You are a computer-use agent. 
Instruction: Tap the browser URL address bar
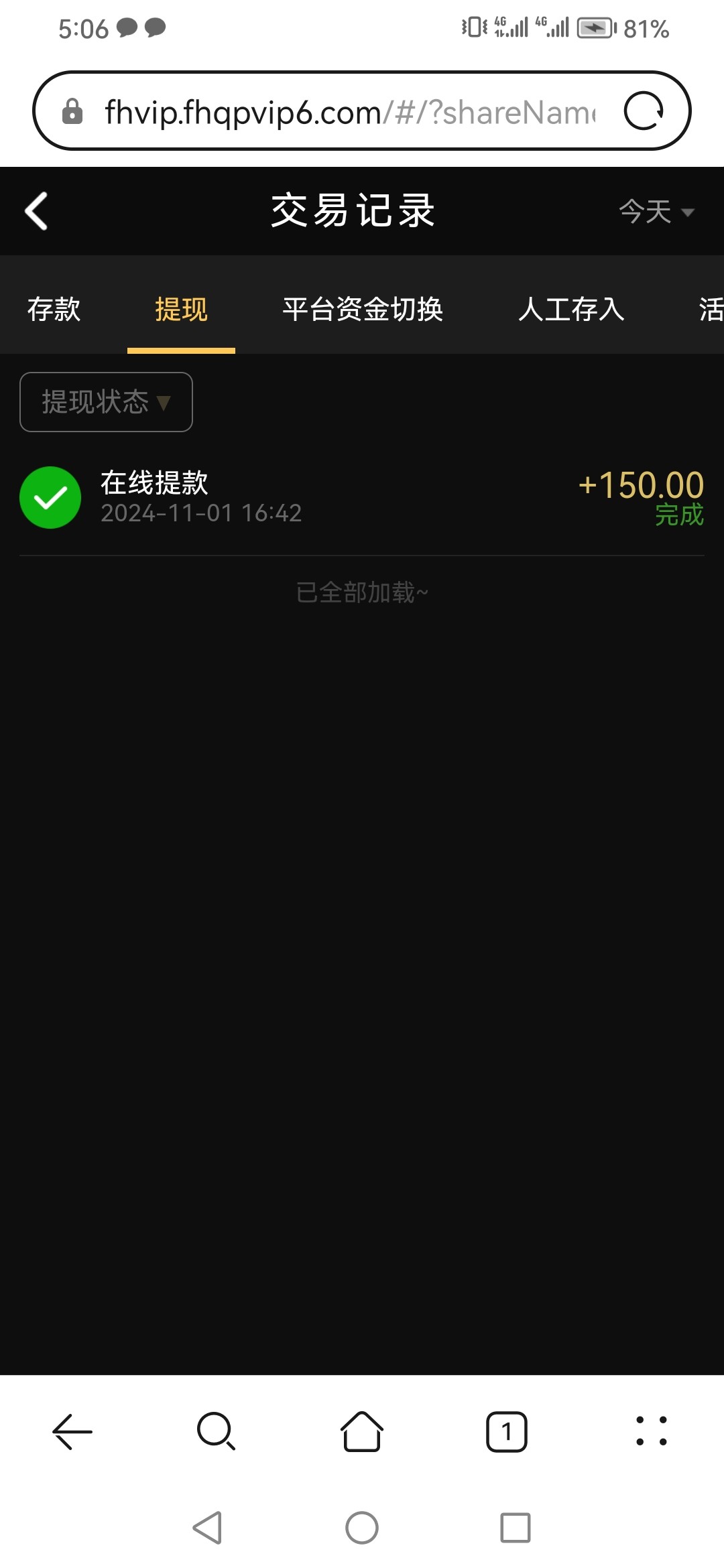click(349, 112)
